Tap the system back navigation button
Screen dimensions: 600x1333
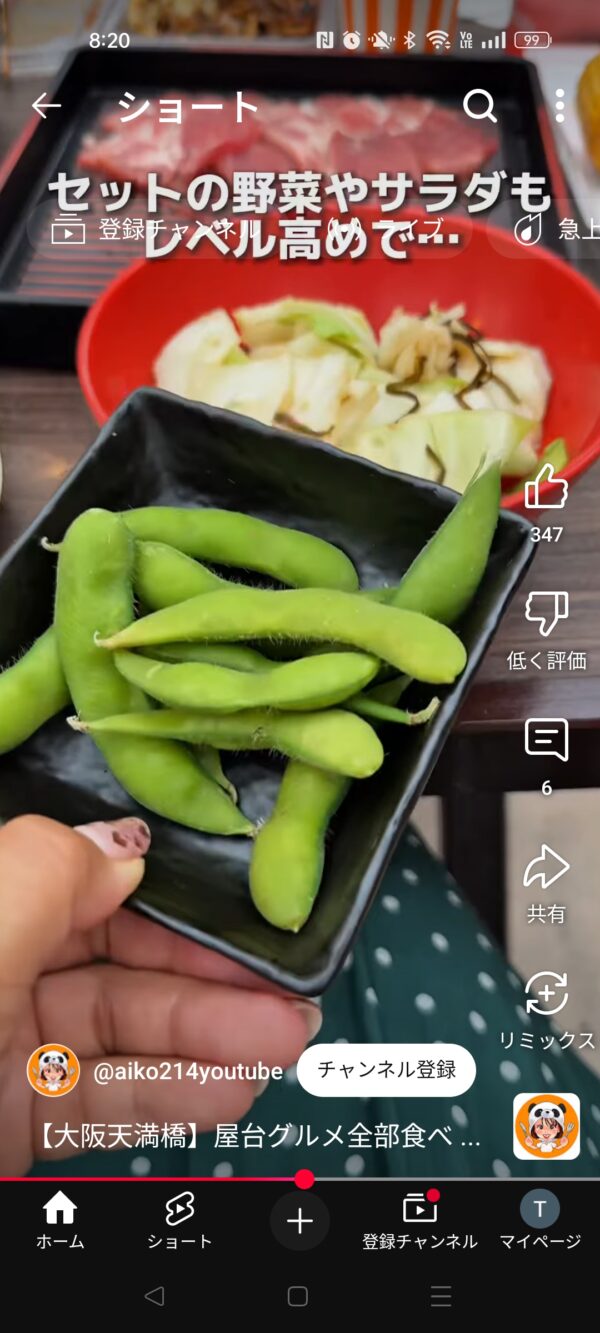pos(154,1297)
